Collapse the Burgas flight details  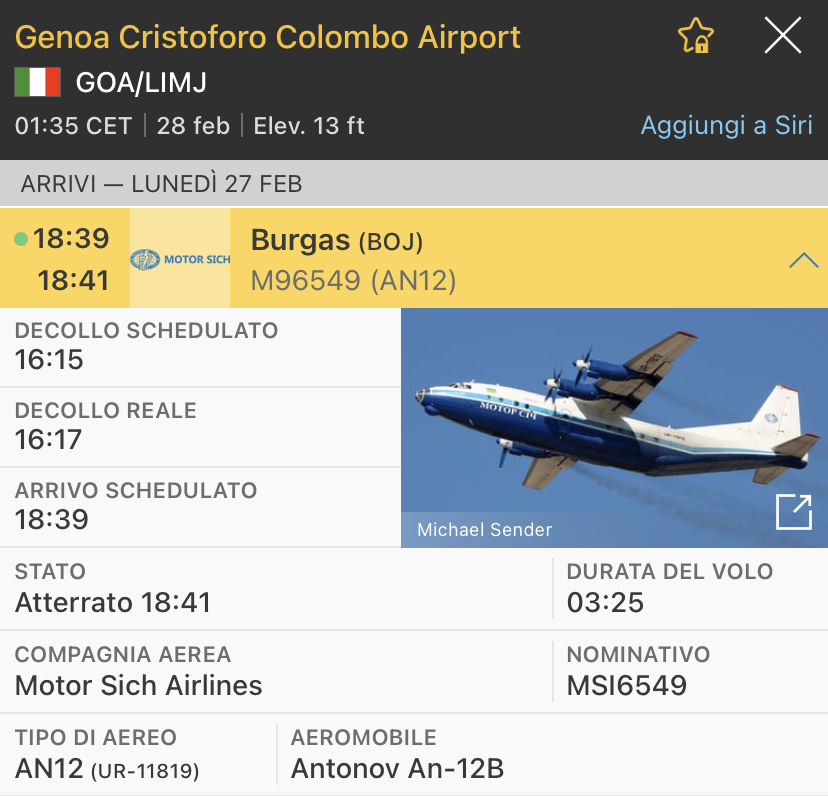pos(803,260)
